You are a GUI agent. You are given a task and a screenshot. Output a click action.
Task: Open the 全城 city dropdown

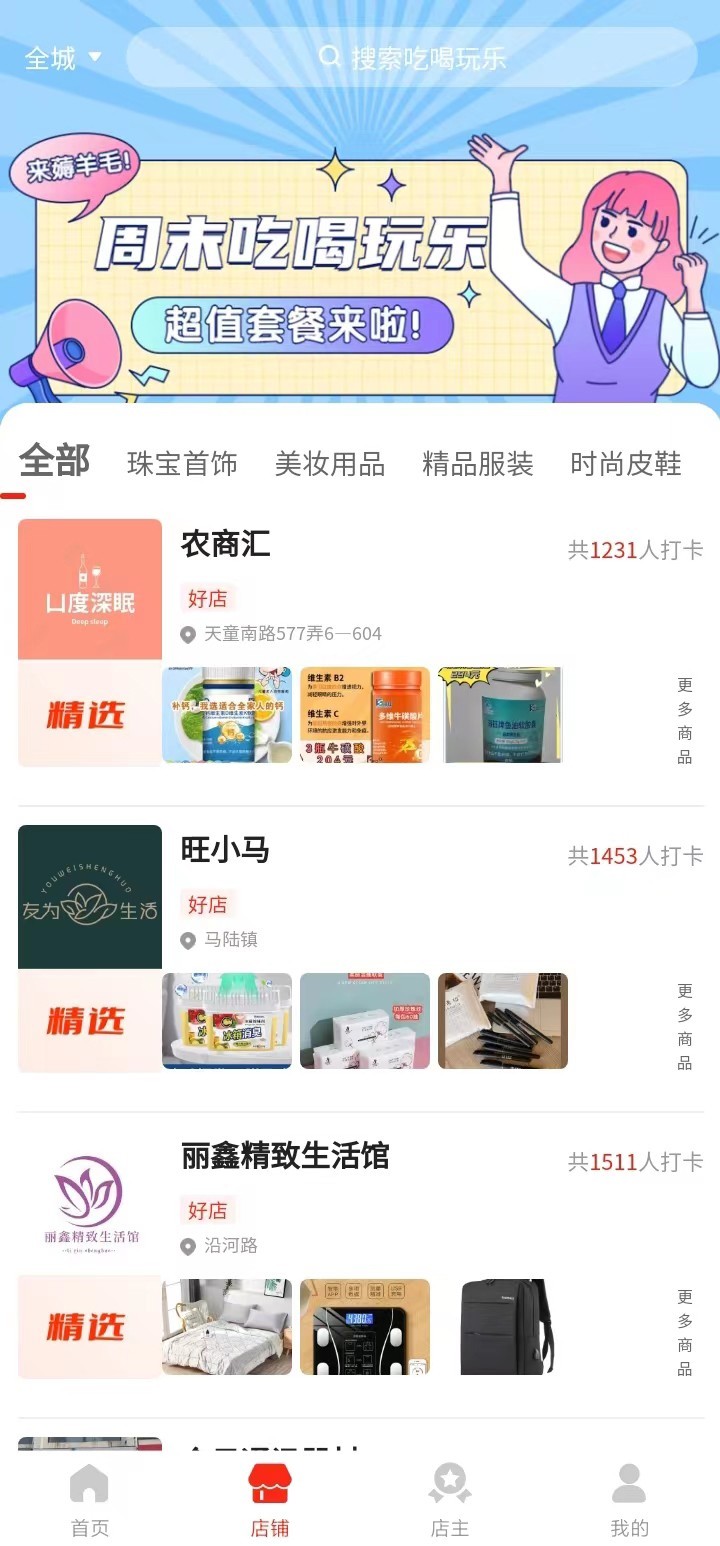[62, 58]
